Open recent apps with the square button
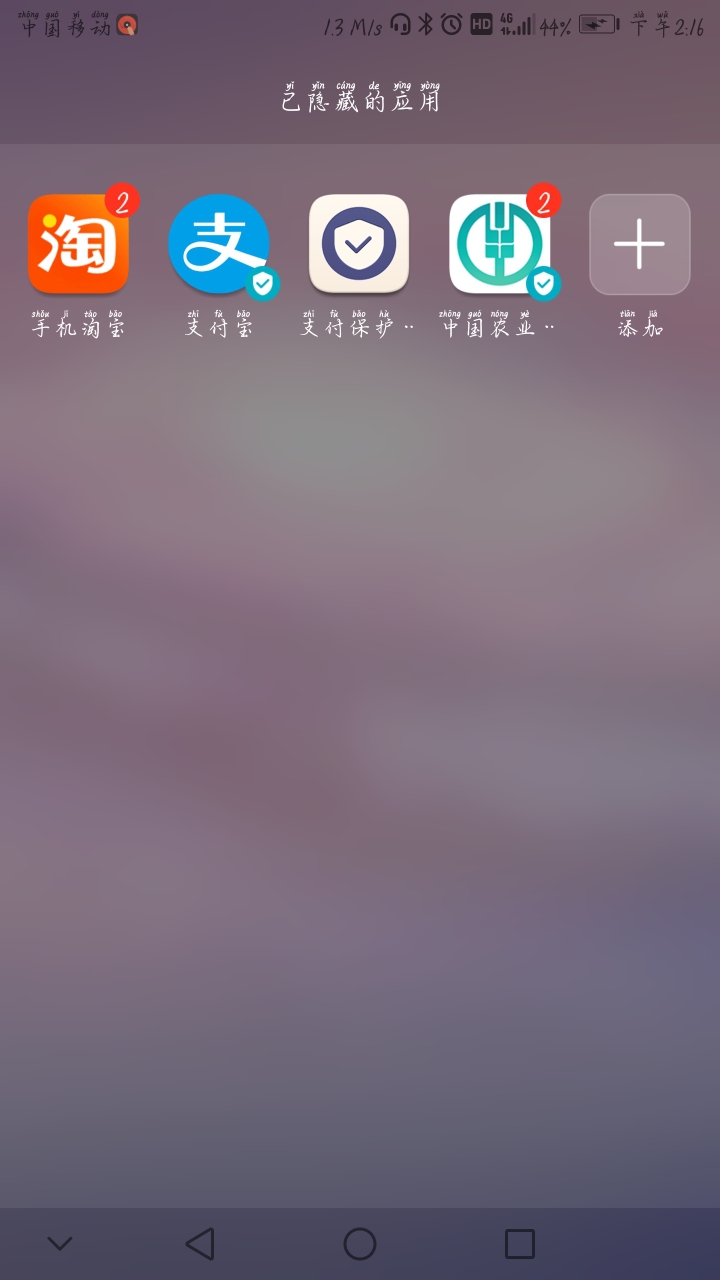The width and height of the screenshot is (720, 1280). (519, 1243)
